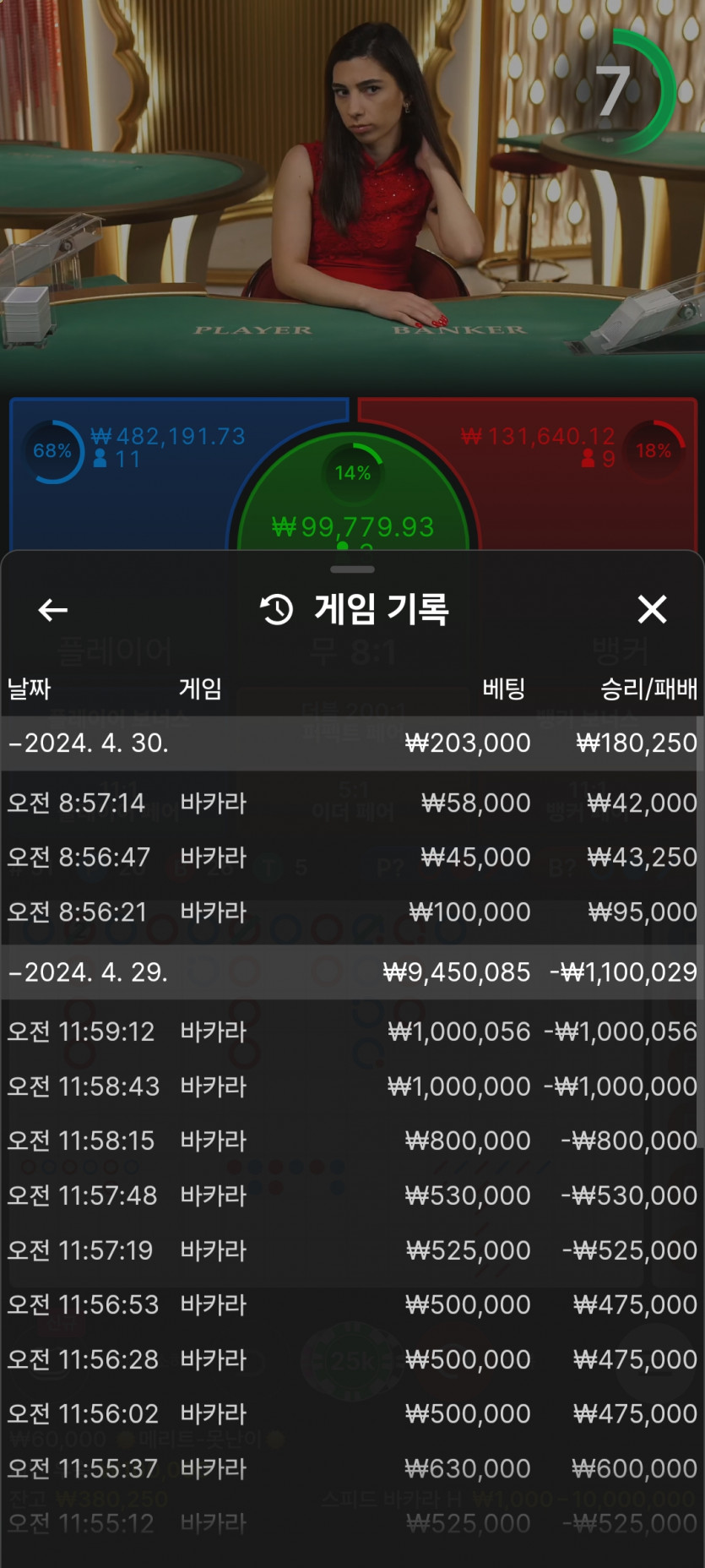This screenshot has height=1568, width=705.
Task: Go back from the game history panel
Action: 53,609
